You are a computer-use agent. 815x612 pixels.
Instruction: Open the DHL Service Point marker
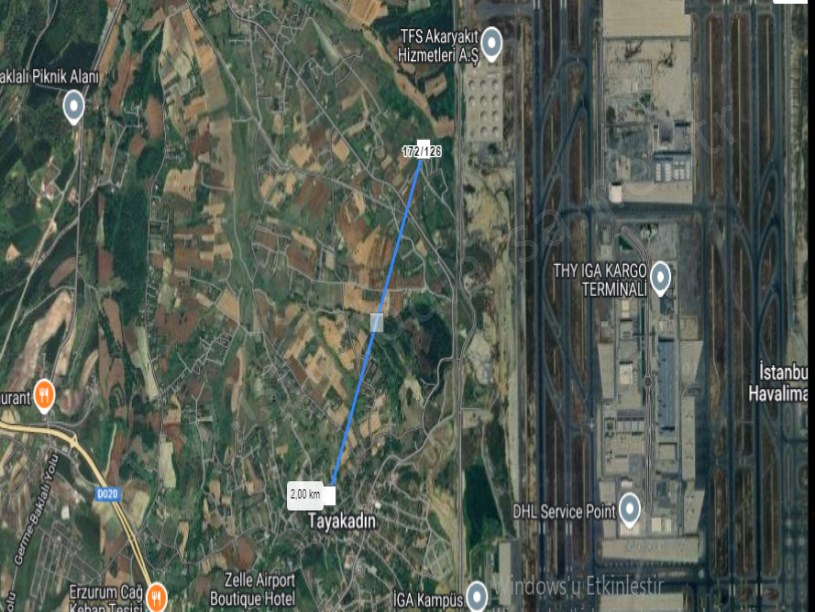tap(630, 509)
